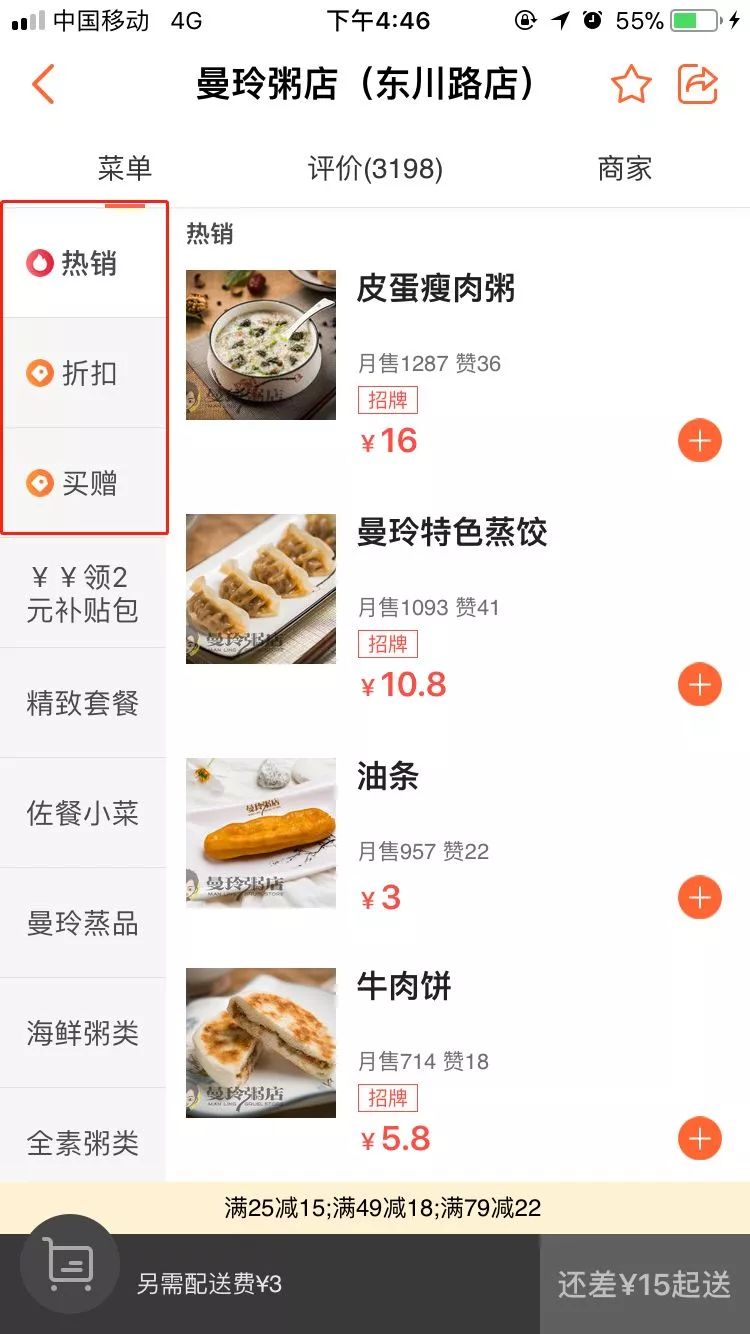The height and width of the screenshot is (1334, 750).
Task: Open the 折扣 category
Action: [x=84, y=373]
